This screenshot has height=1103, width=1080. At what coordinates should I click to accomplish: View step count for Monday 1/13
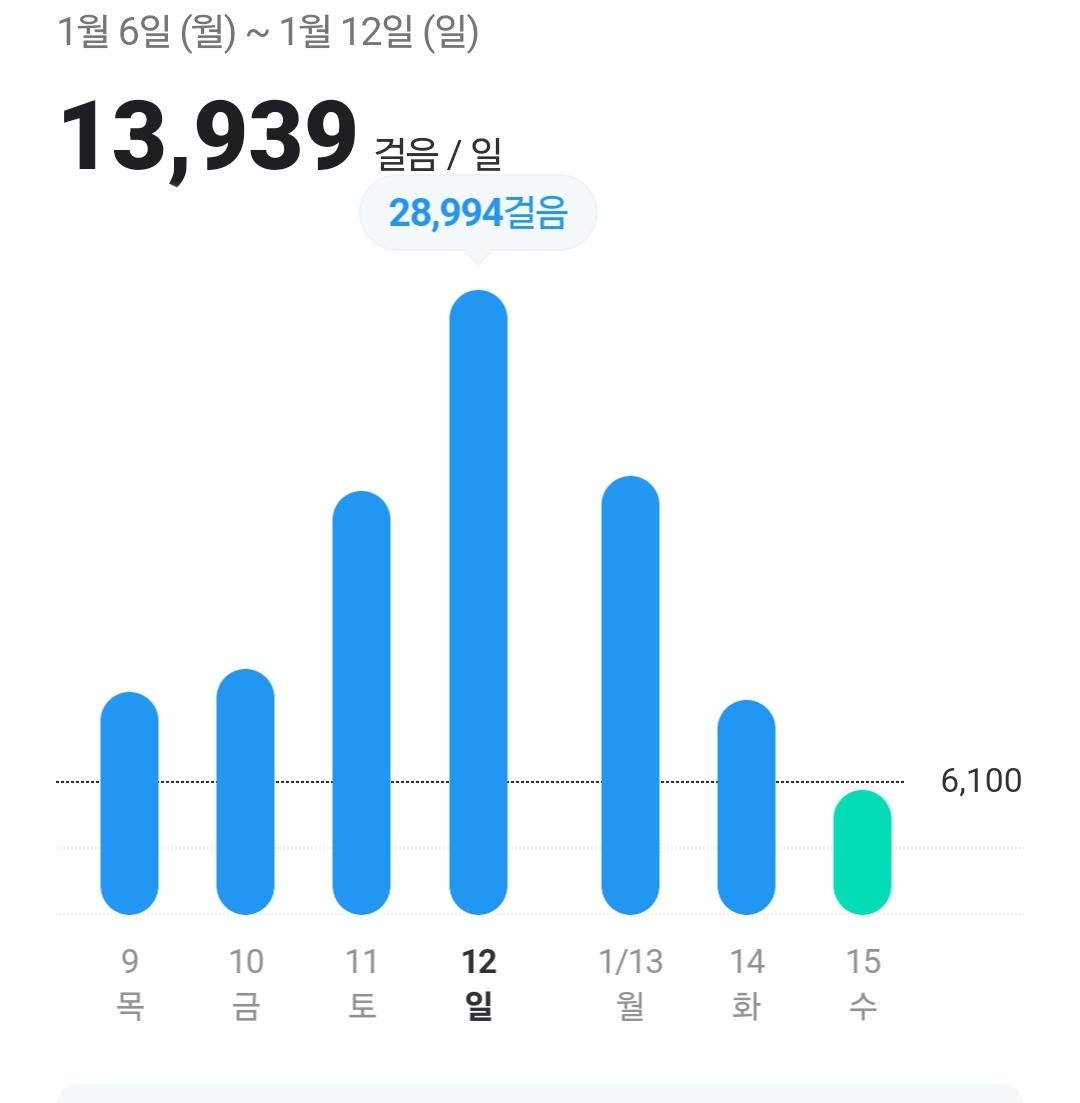point(631,695)
